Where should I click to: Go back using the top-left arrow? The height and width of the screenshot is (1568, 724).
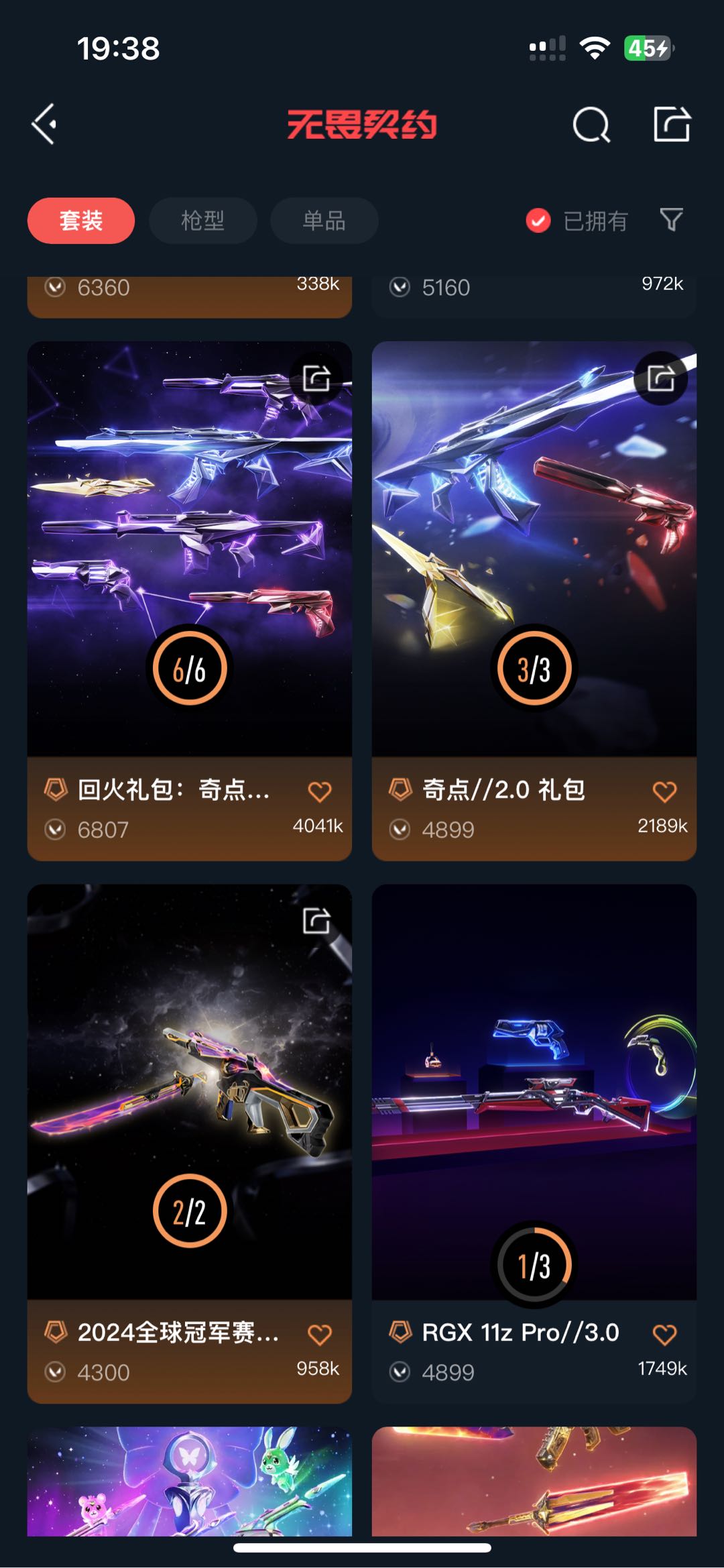pos(44,124)
